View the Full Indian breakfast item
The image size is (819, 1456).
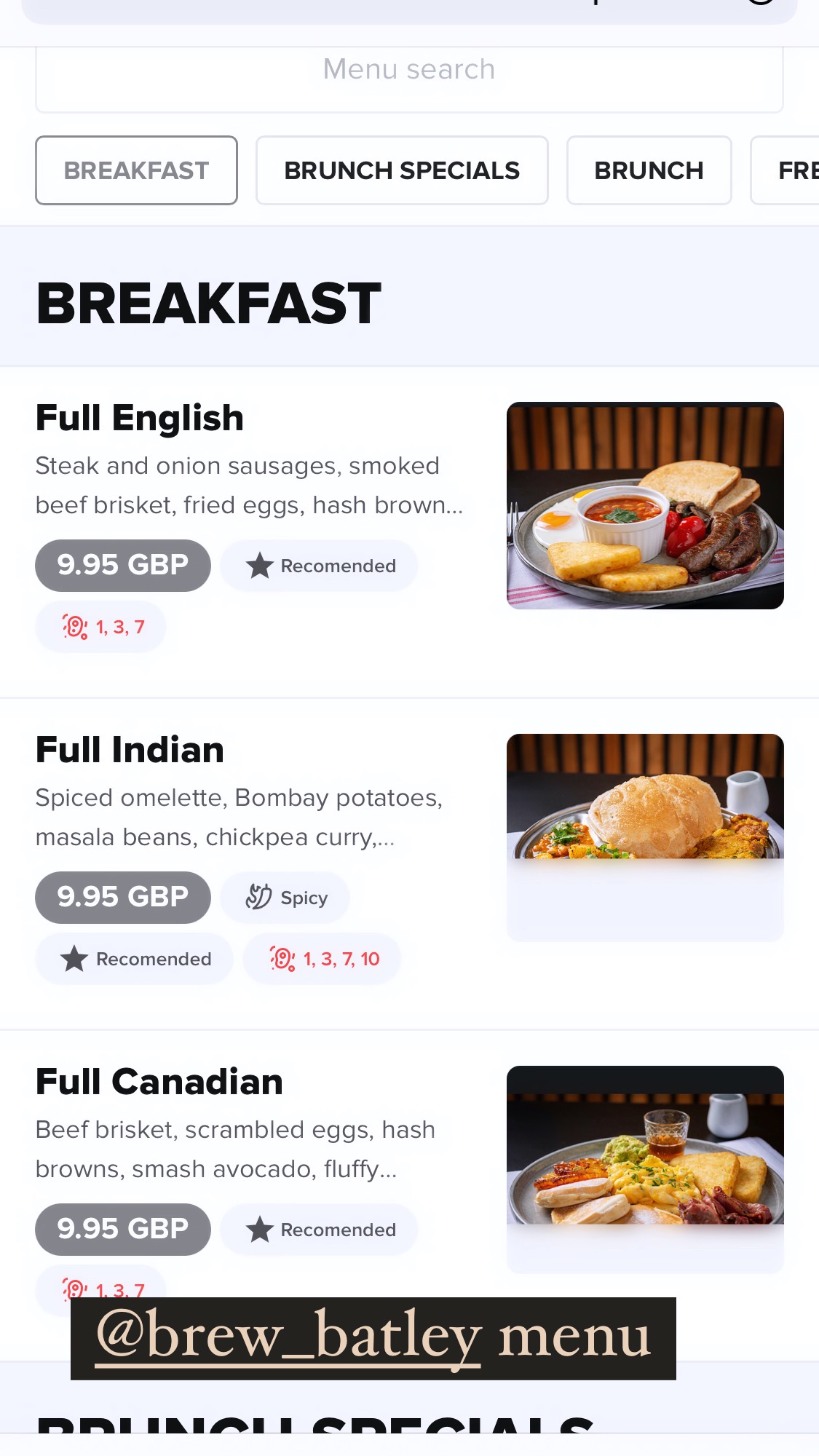pos(130,751)
